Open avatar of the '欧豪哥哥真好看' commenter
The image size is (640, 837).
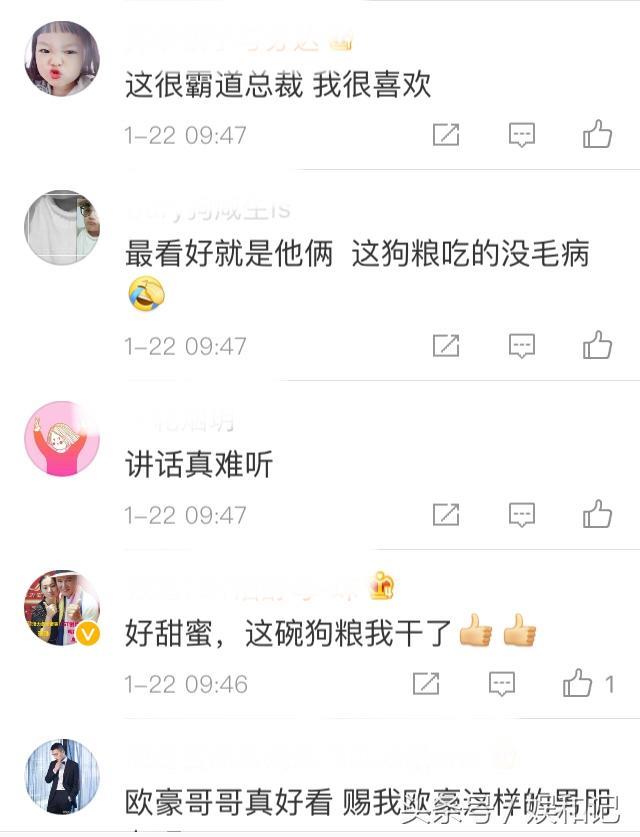click(62, 776)
